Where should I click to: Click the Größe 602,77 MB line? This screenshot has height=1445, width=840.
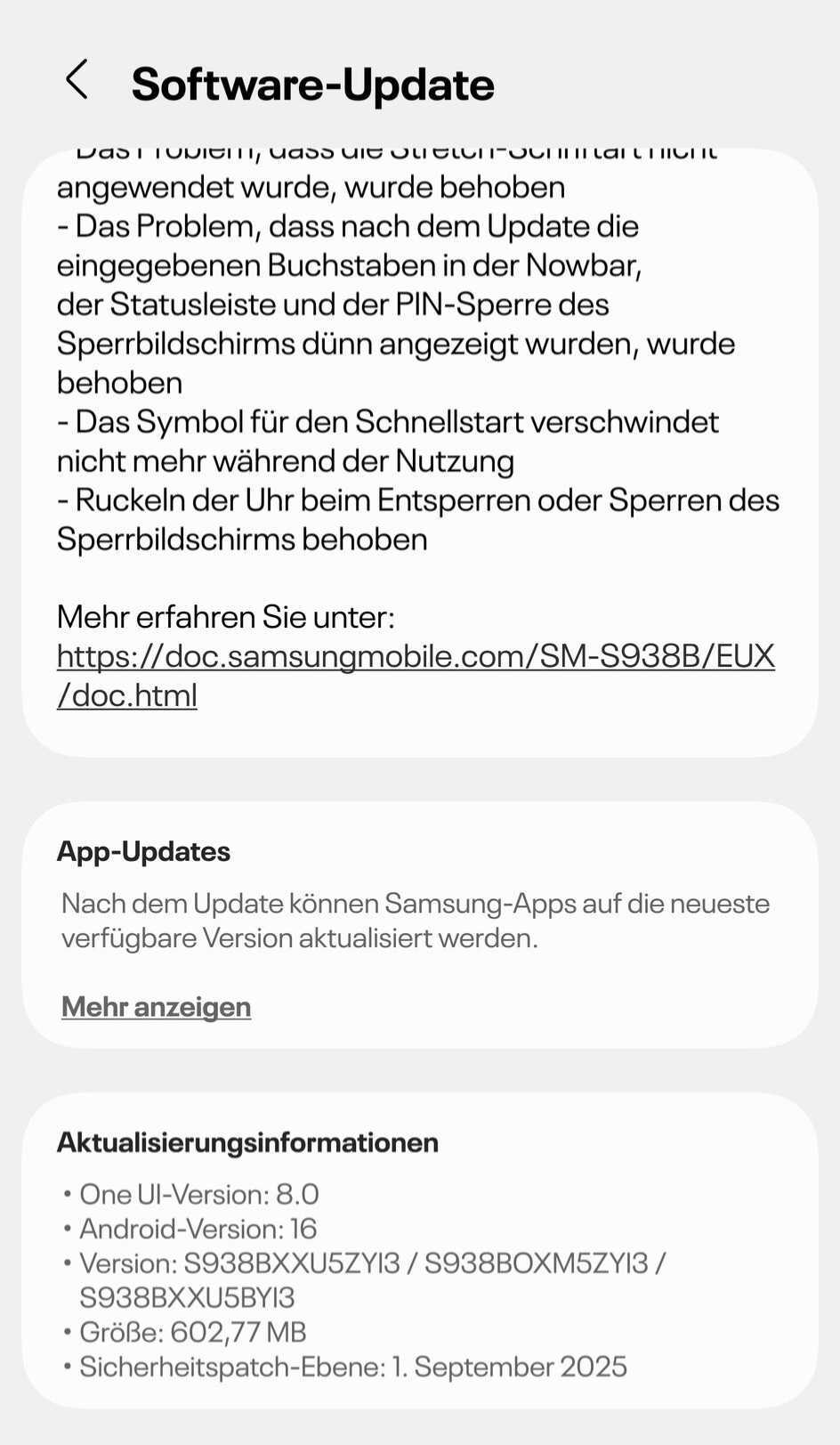(193, 1332)
